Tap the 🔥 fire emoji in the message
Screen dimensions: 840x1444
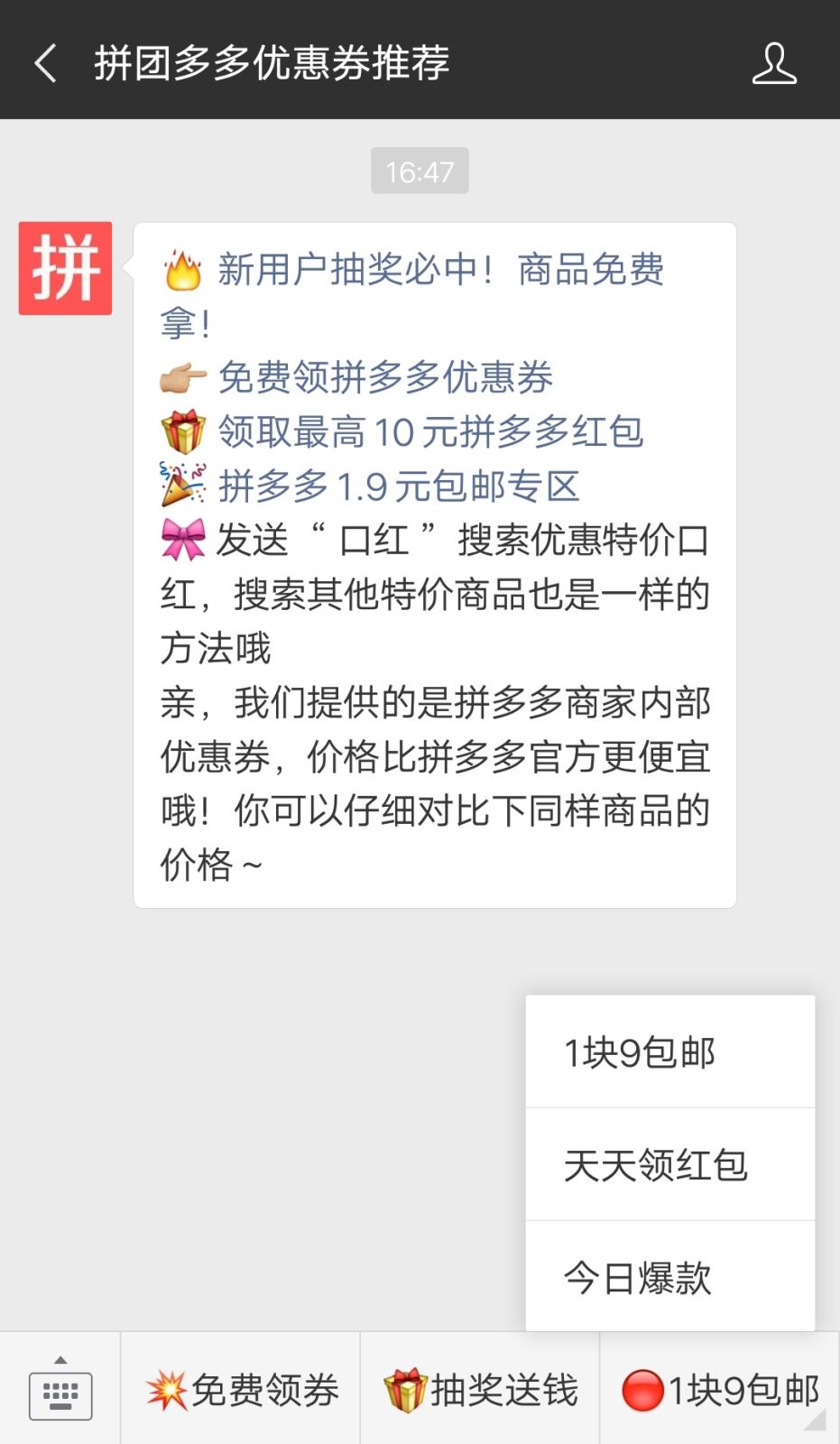click(182, 270)
